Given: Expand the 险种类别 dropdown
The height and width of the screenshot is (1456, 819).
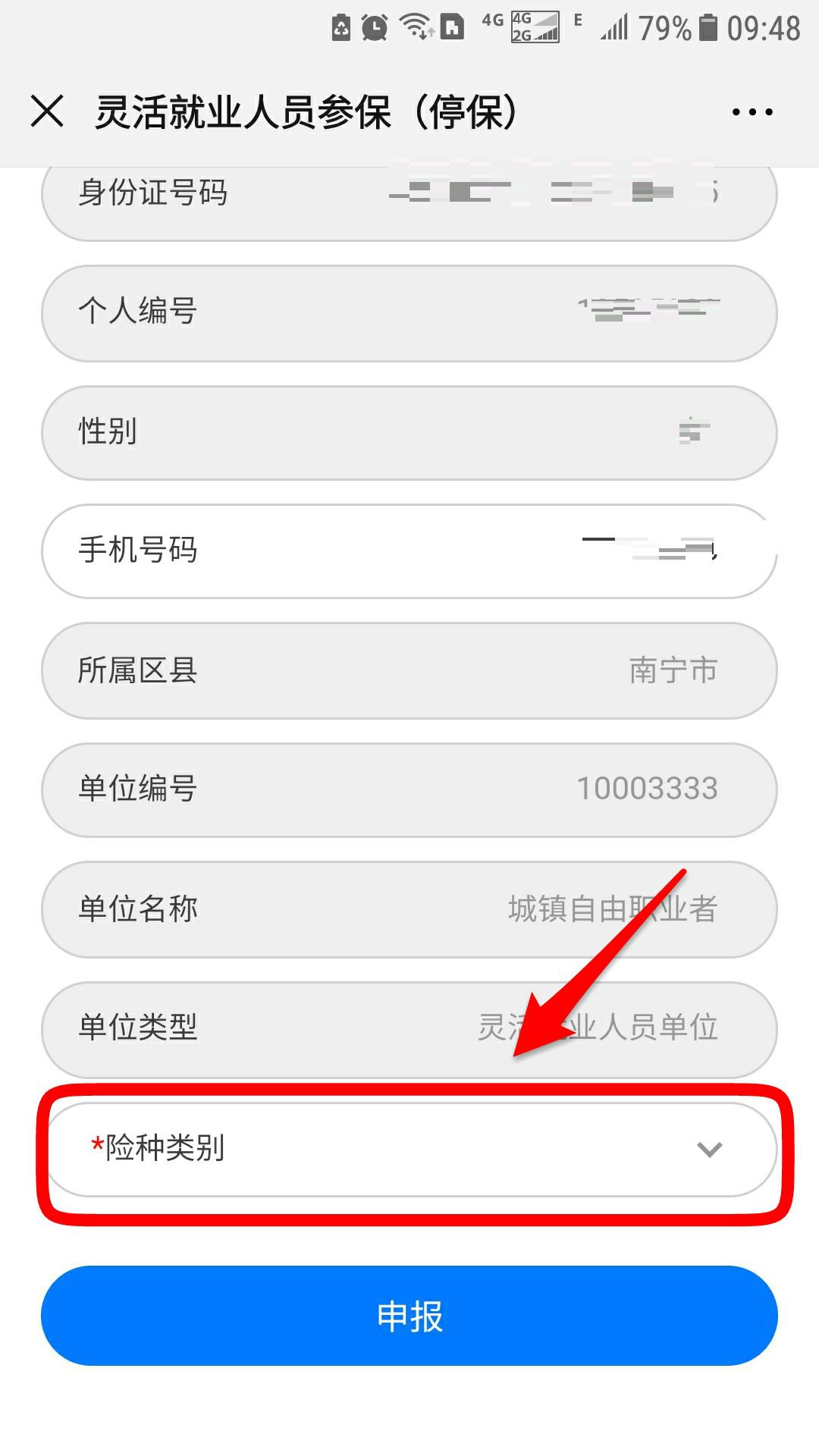Looking at the screenshot, I should (708, 1149).
